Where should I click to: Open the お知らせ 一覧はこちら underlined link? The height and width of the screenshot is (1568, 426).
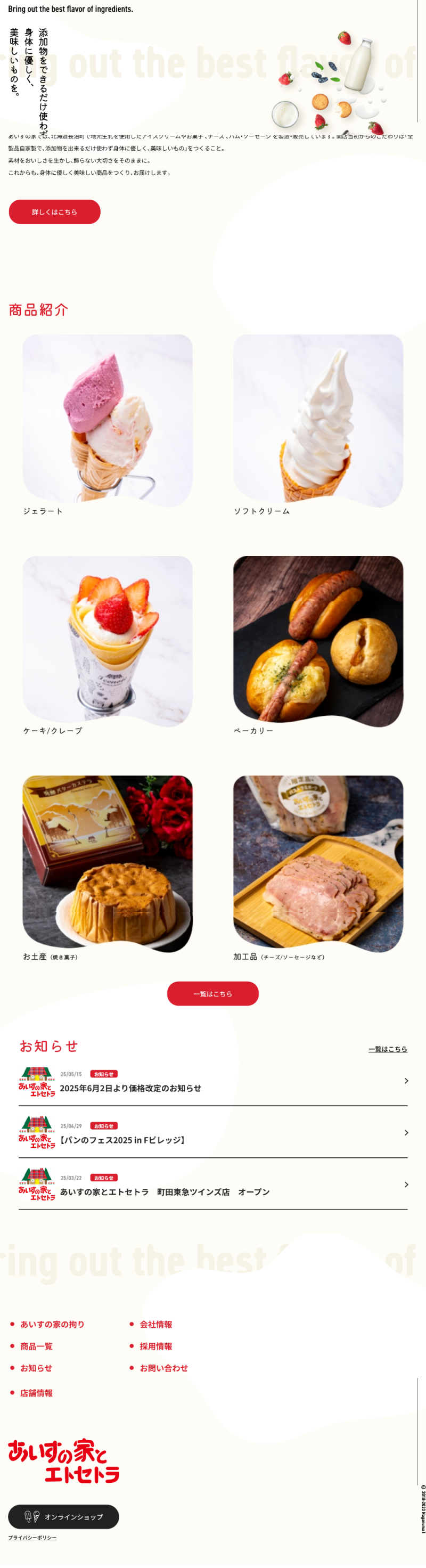pyautogui.click(x=387, y=1049)
